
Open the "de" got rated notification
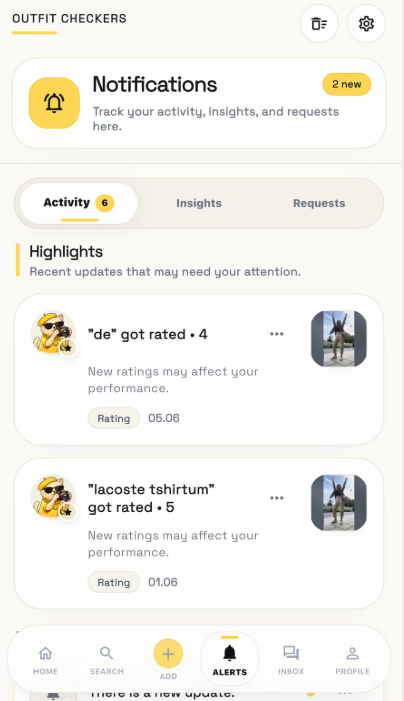199,369
